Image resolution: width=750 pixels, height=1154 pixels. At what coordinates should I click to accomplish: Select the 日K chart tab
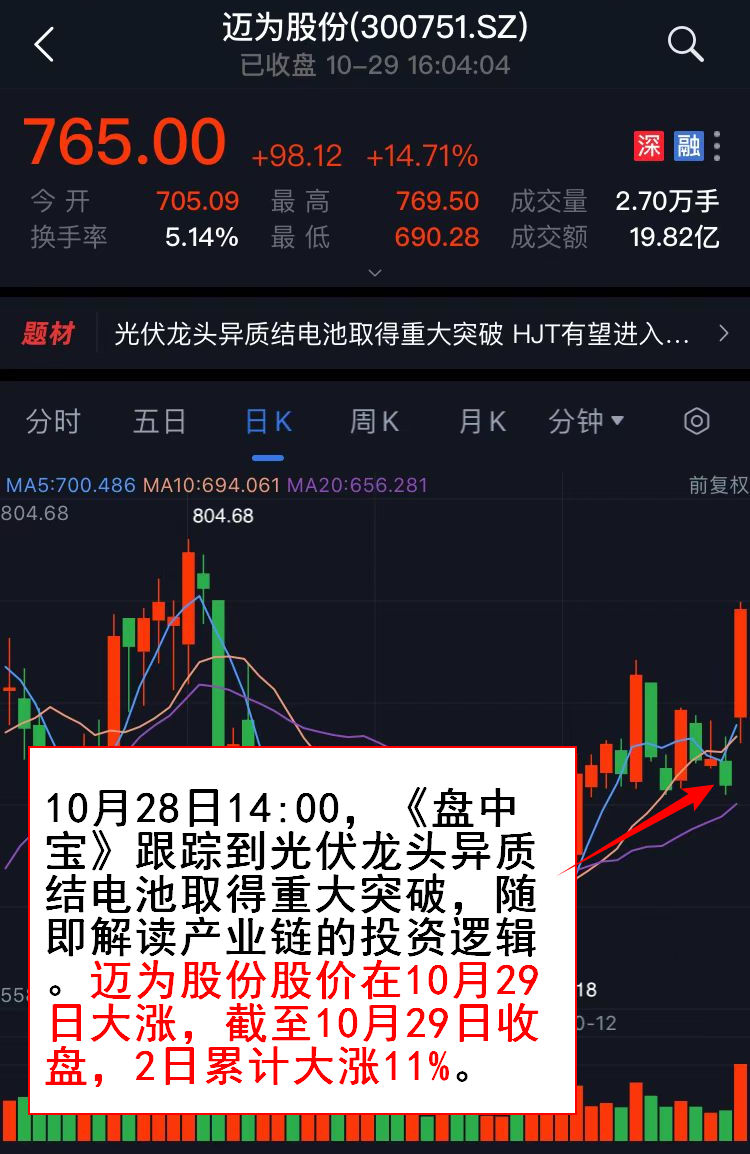268,422
